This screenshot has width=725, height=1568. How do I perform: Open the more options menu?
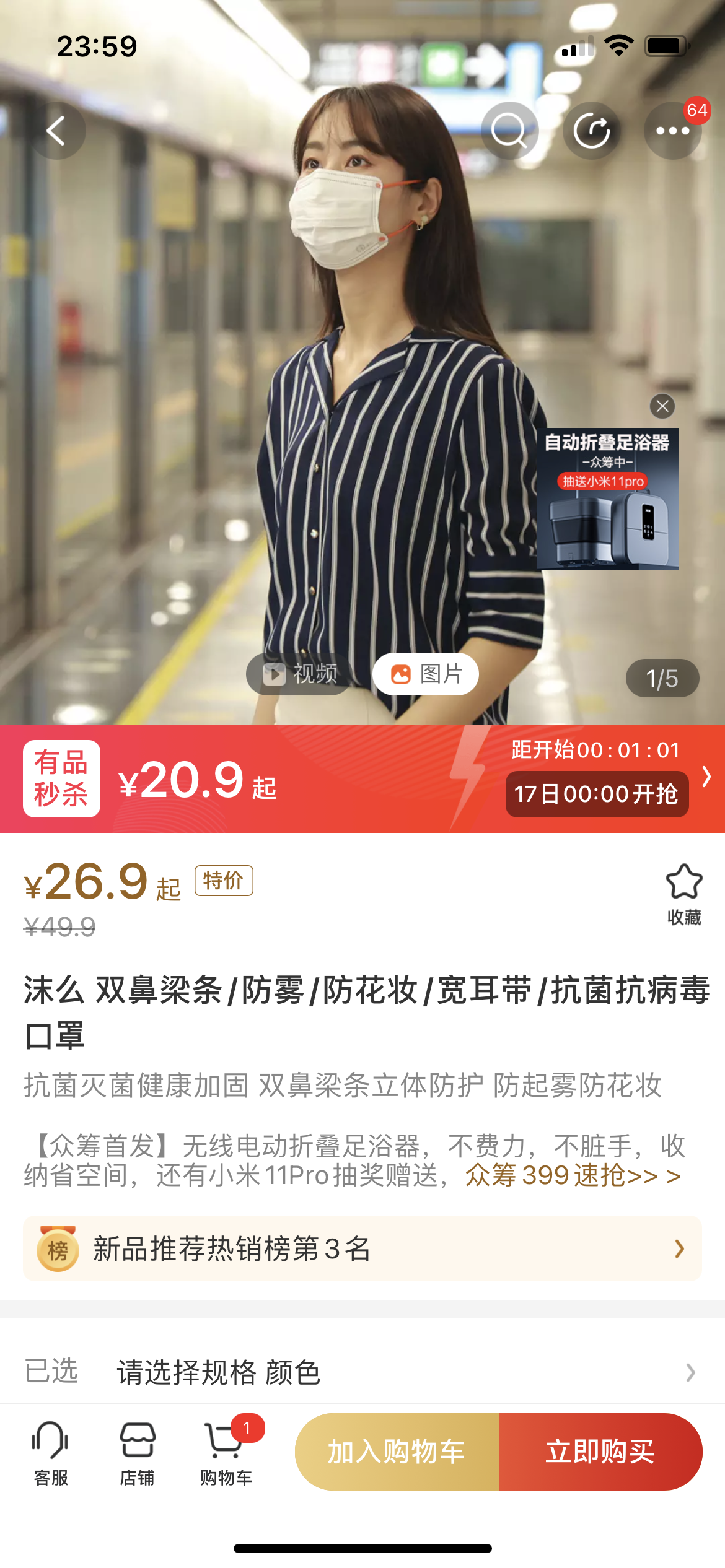pyautogui.click(x=672, y=131)
